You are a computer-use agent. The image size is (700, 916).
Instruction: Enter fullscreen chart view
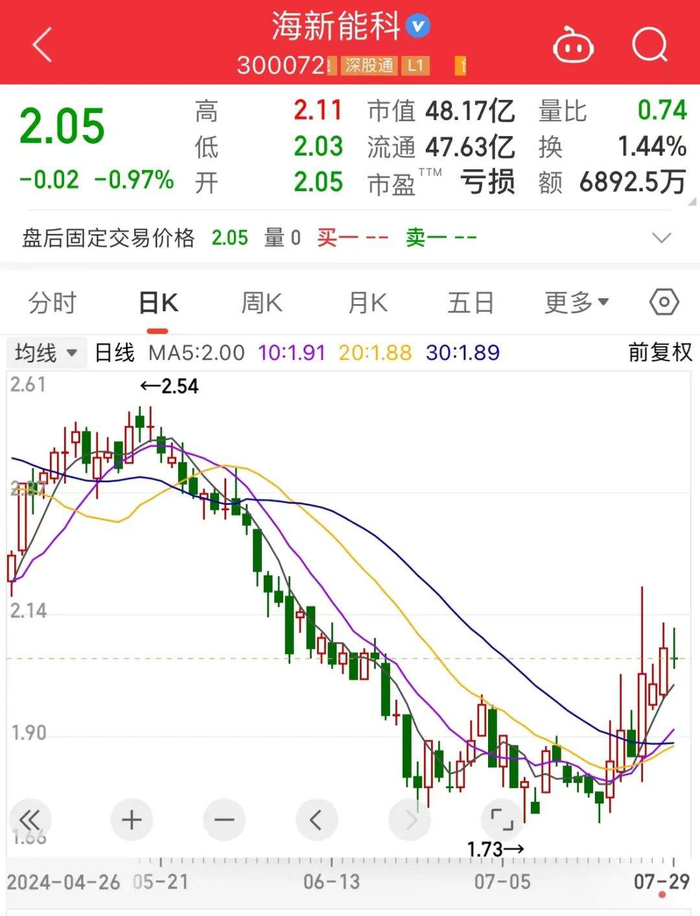(499, 821)
